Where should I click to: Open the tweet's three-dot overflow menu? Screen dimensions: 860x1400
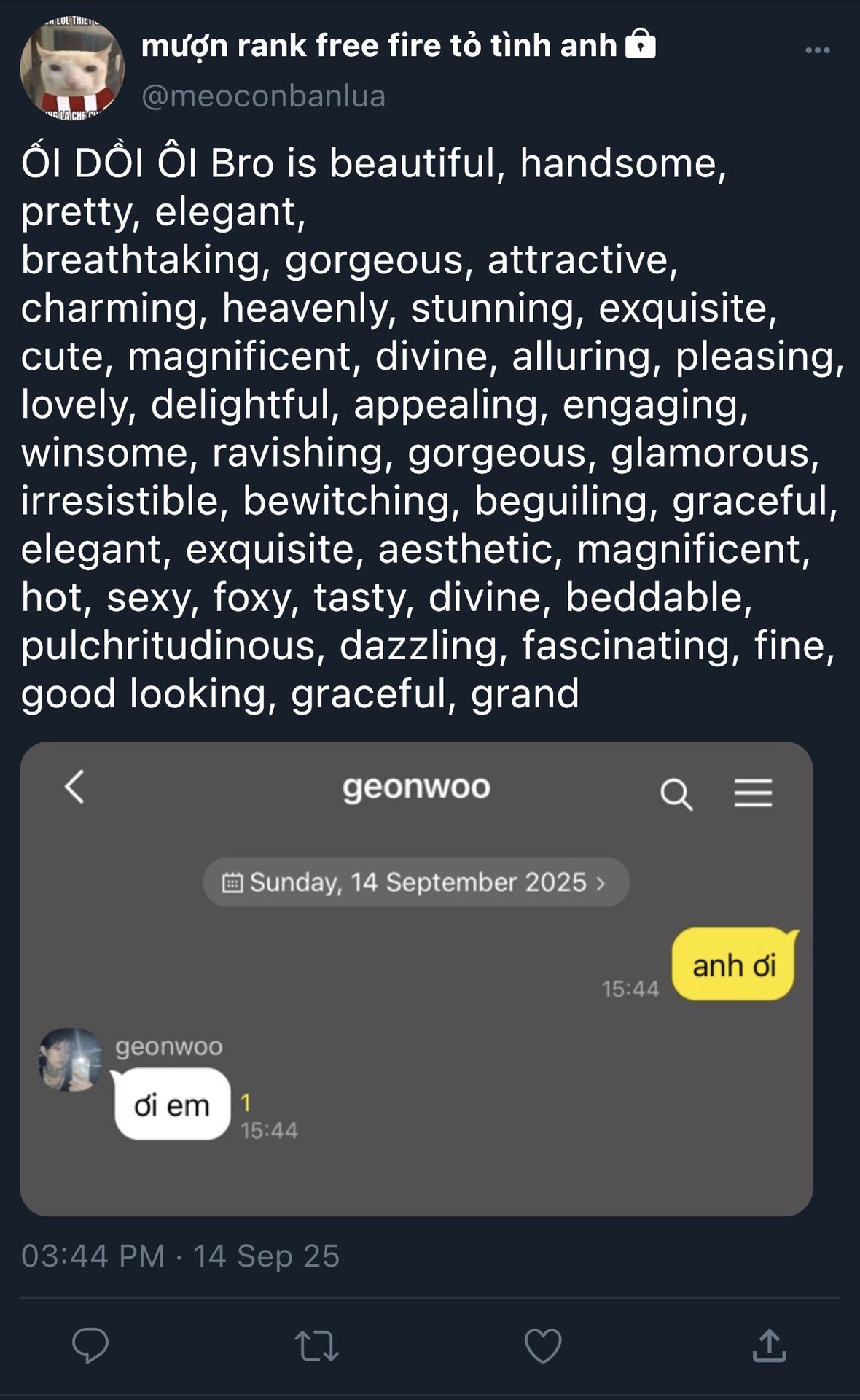[817, 50]
